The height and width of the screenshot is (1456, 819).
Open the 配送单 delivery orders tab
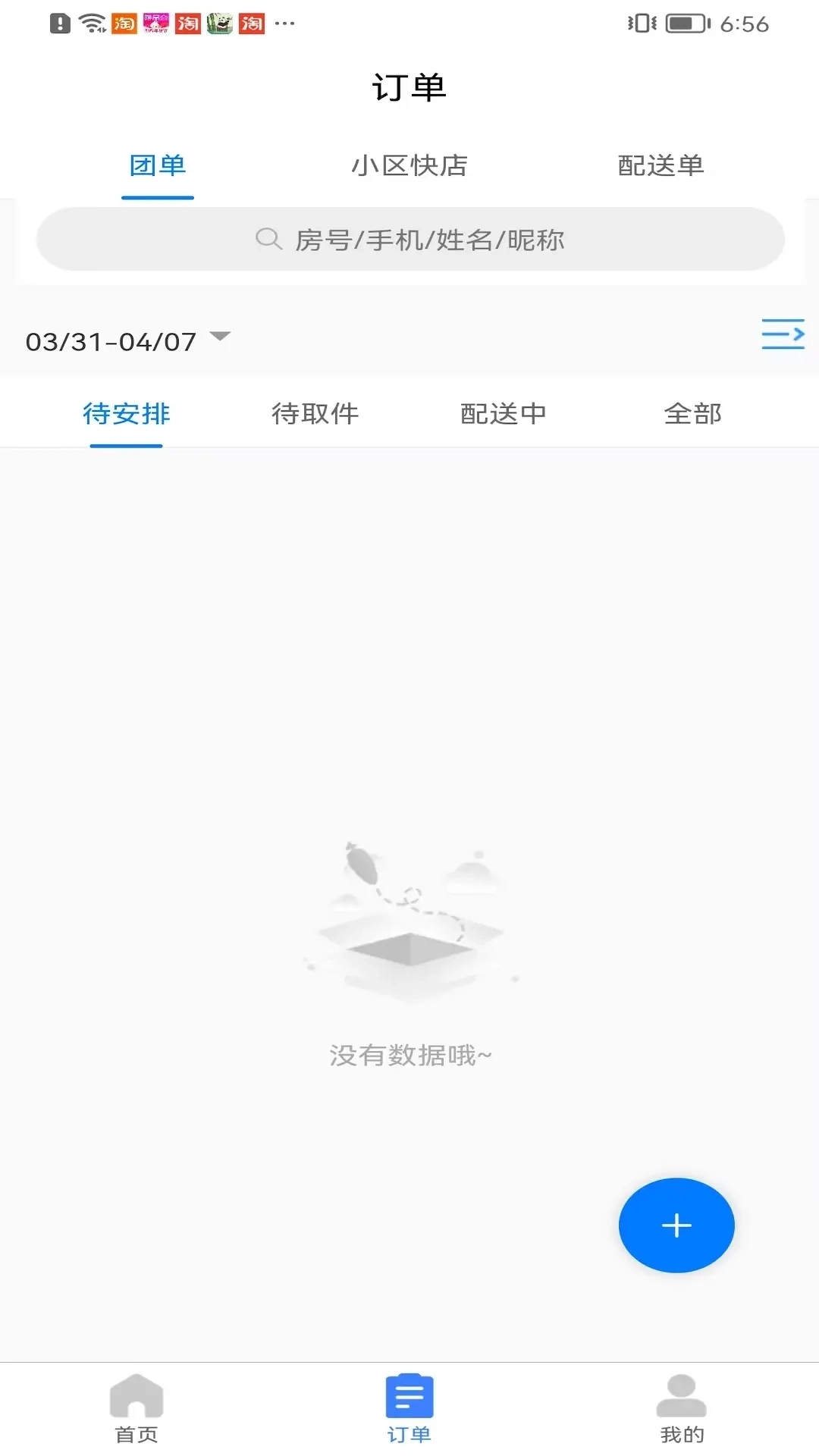(661, 165)
